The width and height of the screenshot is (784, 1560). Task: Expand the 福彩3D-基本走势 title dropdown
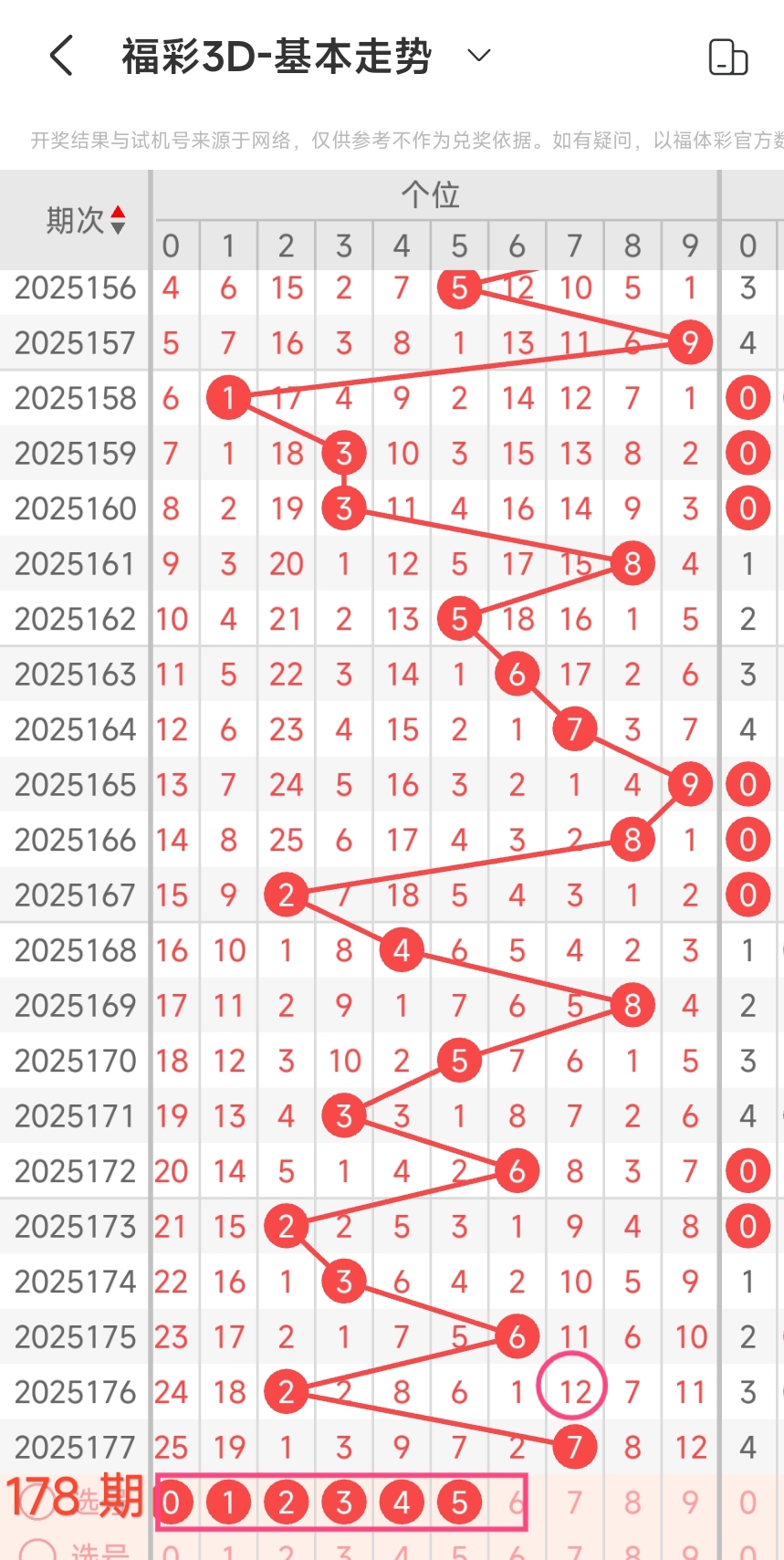click(479, 56)
